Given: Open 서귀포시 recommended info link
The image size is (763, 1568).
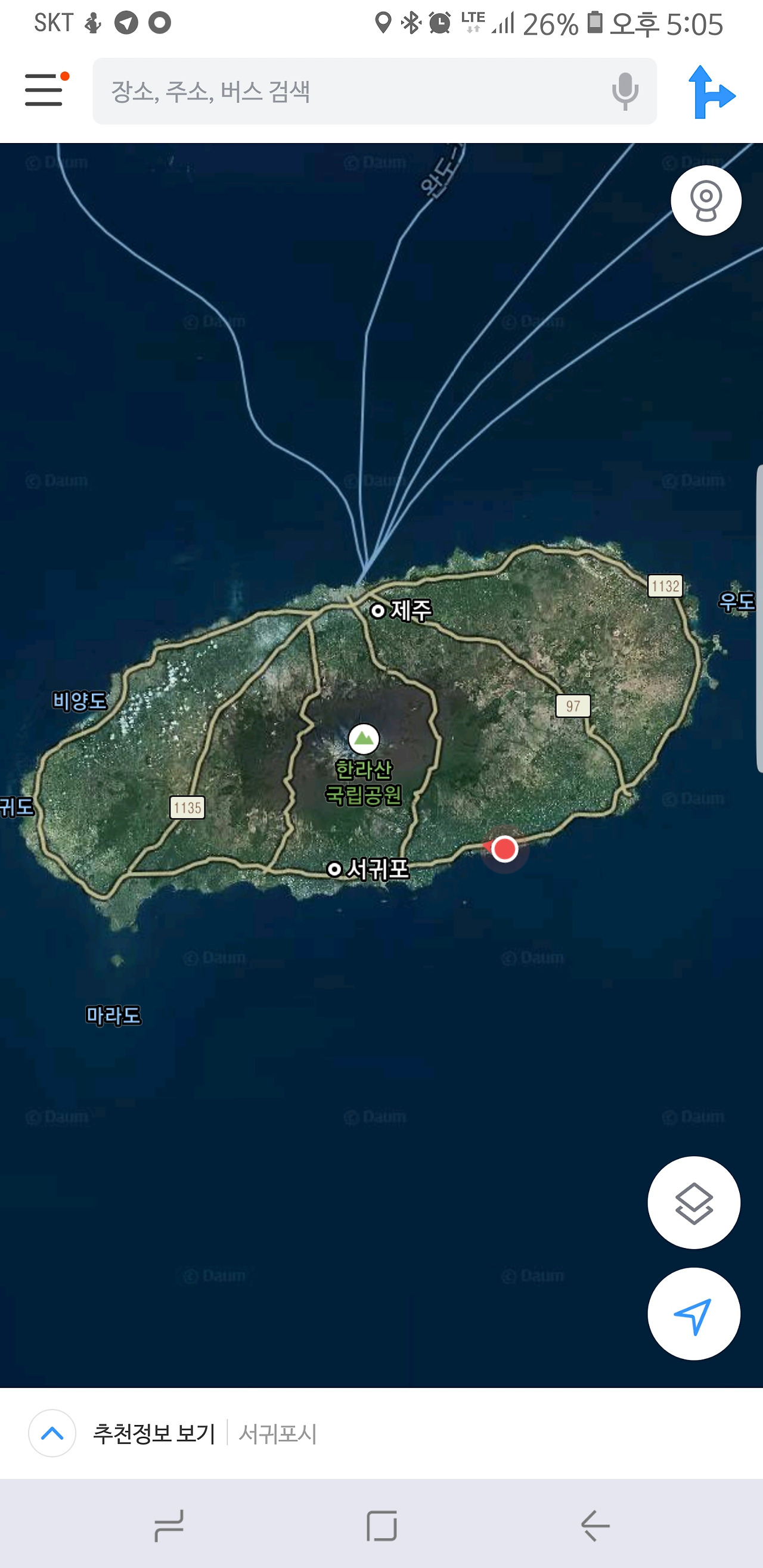Looking at the screenshot, I should pyautogui.click(x=276, y=1432).
